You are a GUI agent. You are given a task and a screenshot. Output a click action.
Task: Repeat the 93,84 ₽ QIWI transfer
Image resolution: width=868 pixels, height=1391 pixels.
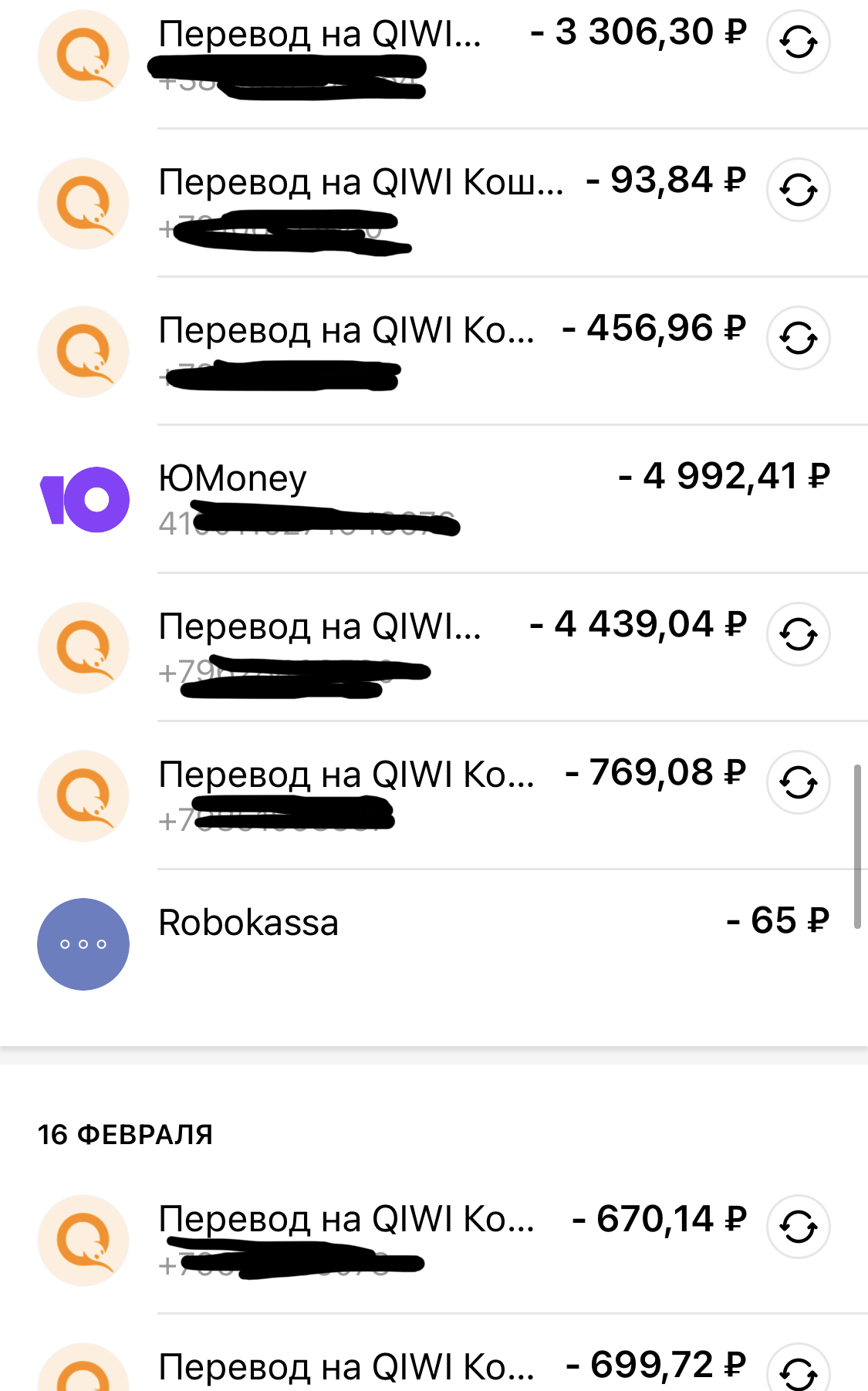pos(798,190)
